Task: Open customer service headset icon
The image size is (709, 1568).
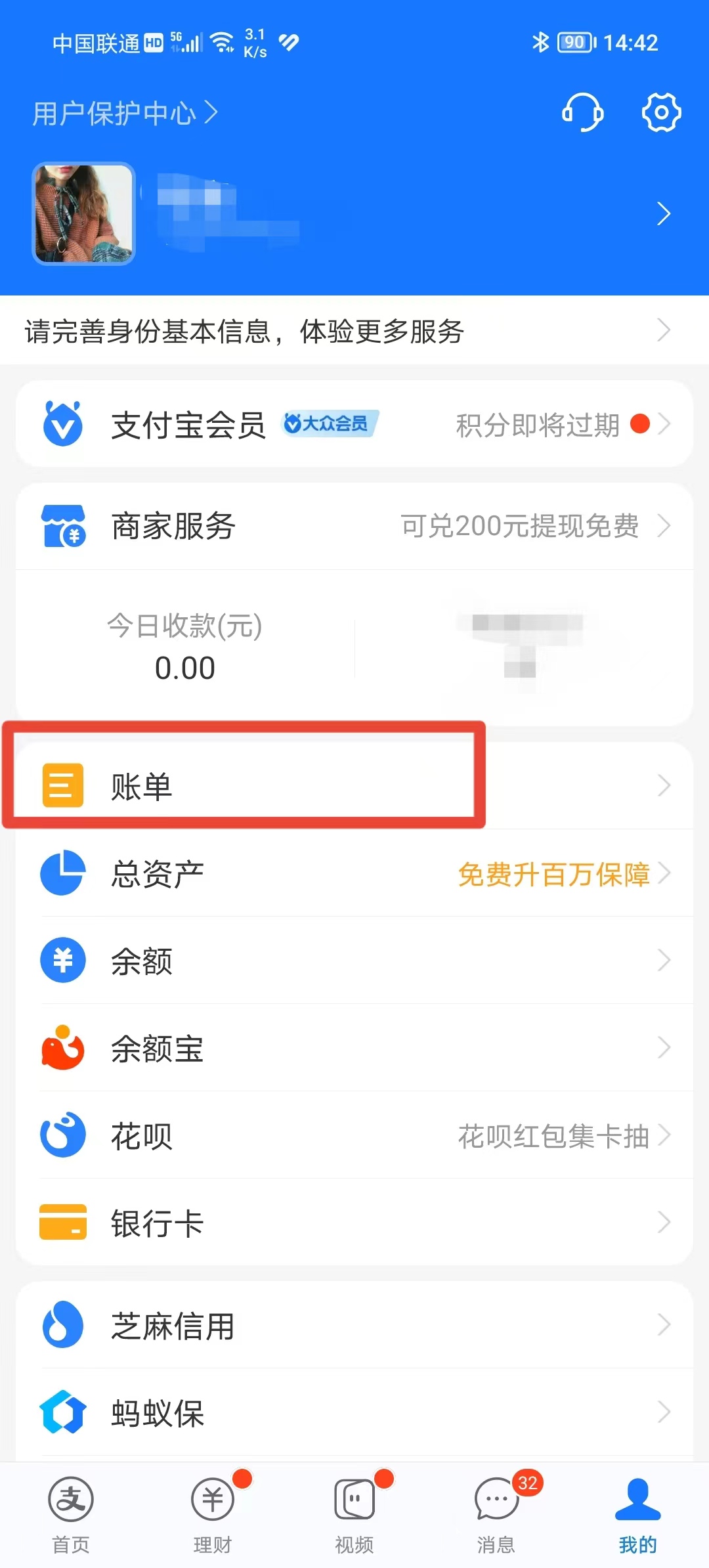Action: 582,112
